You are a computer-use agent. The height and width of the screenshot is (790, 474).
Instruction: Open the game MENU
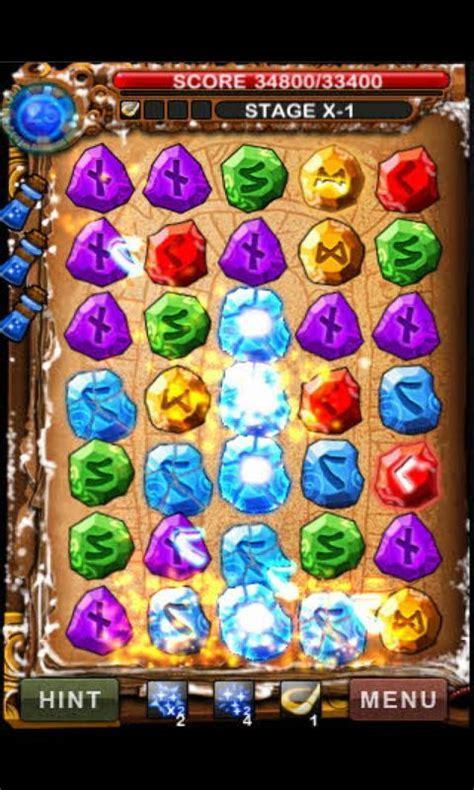(398, 699)
